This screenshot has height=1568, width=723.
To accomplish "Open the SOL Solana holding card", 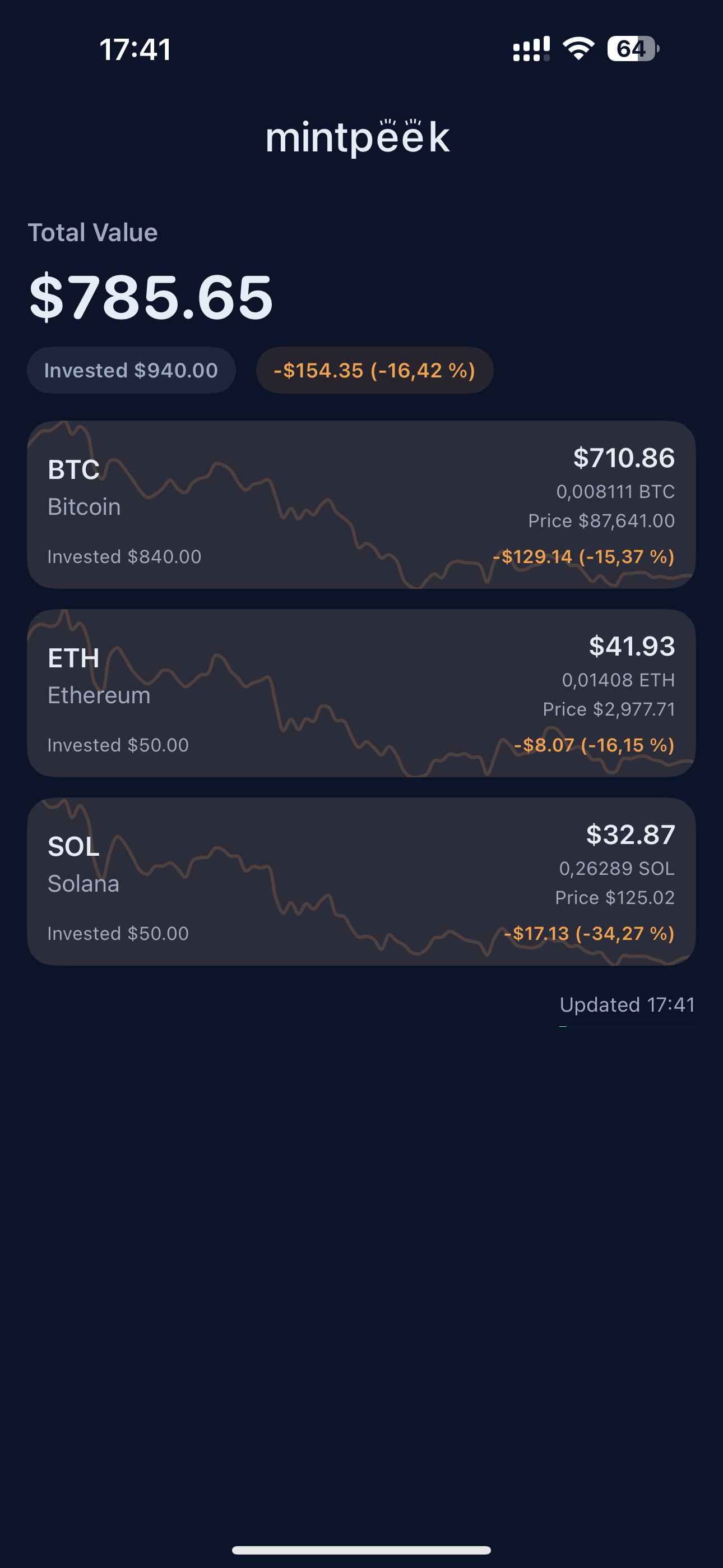I will [x=361, y=883].
